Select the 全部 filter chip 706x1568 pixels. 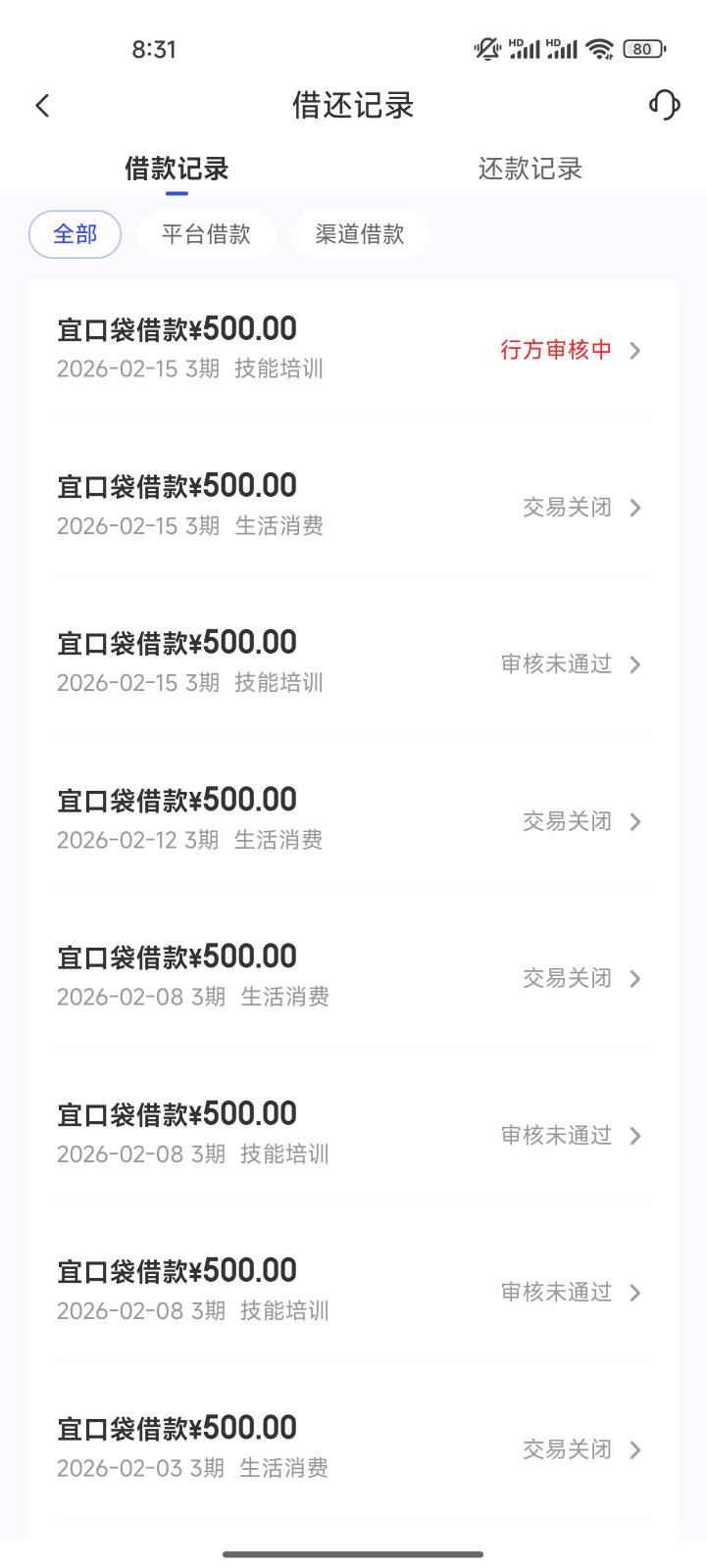point(75,234)
